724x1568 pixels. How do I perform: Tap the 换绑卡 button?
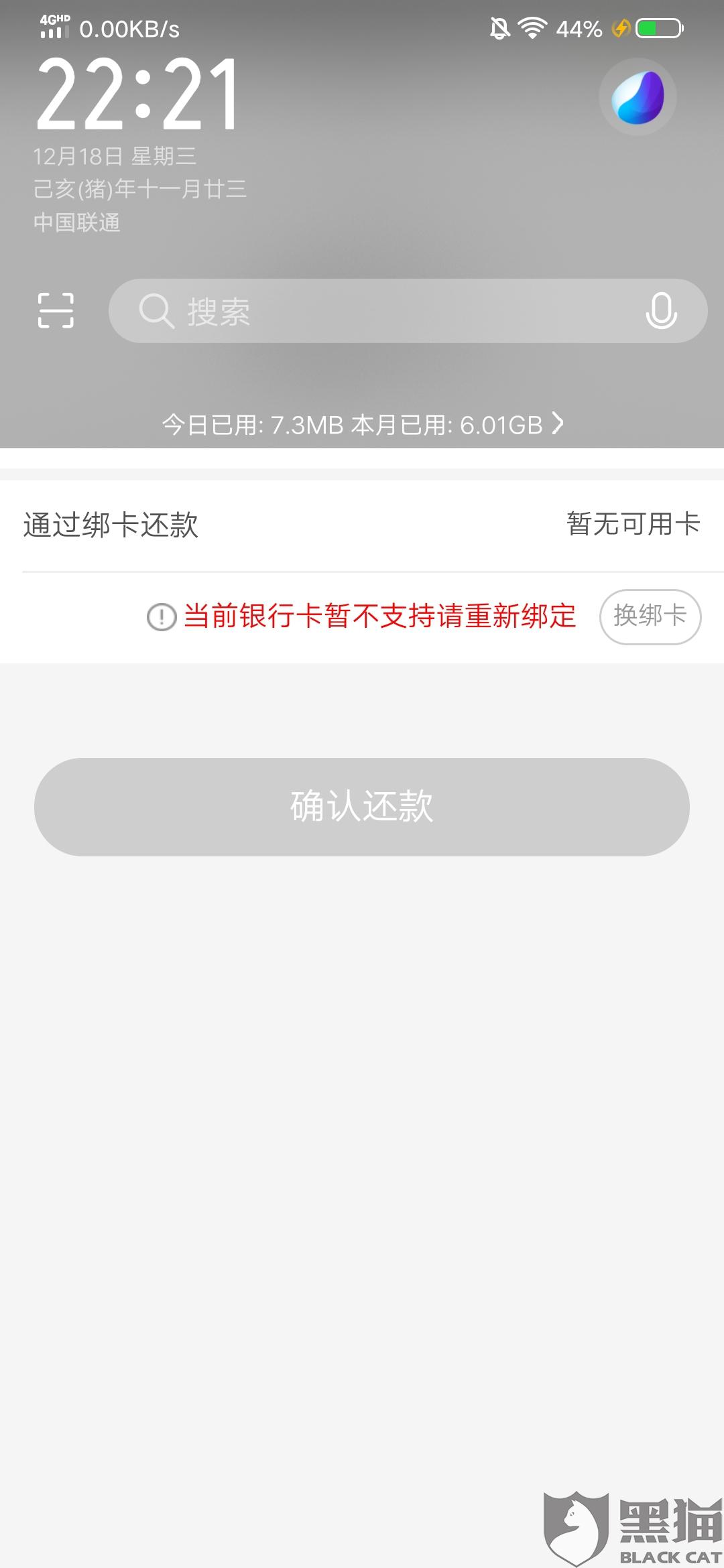[650, 616]
